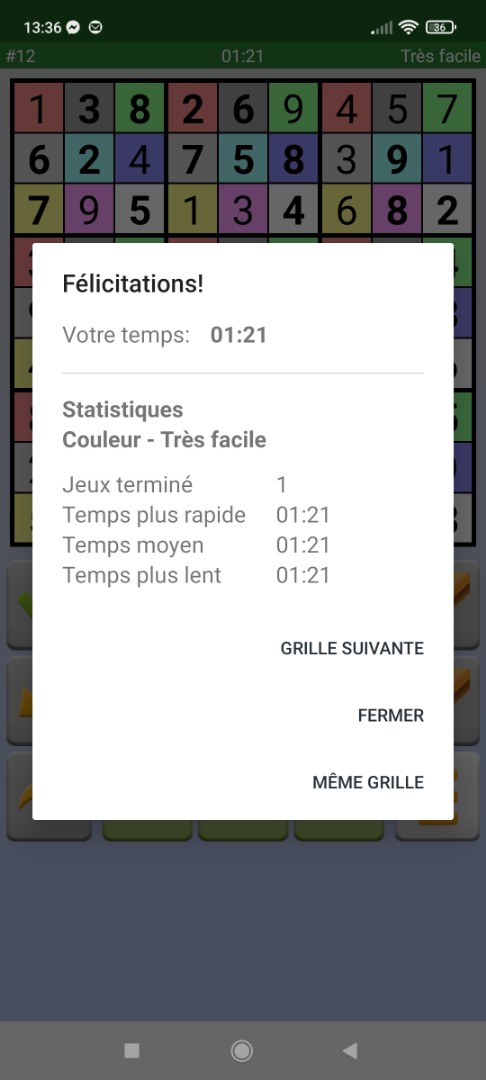Dismiss the dialog with Fermer

pyautogui.click(x=390, y=716)
